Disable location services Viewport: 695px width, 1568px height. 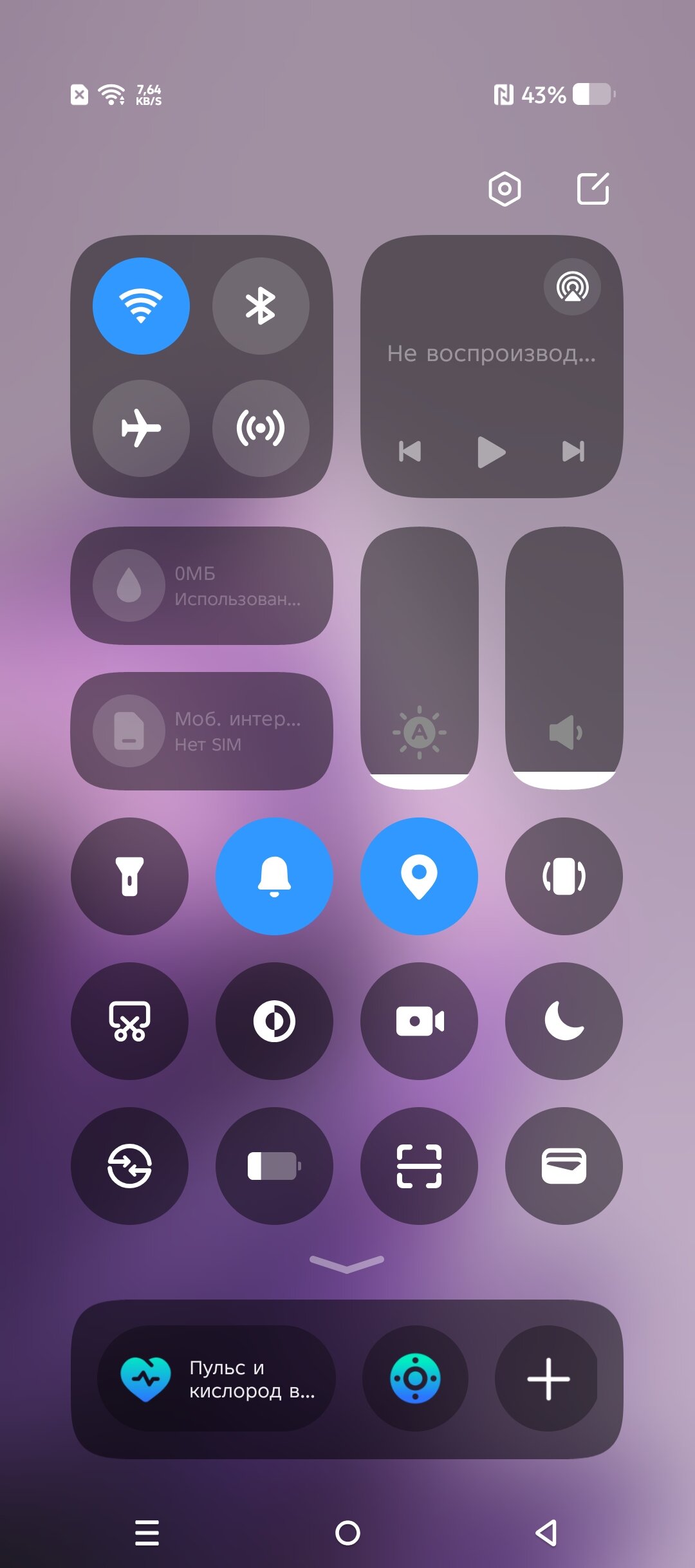419,876
